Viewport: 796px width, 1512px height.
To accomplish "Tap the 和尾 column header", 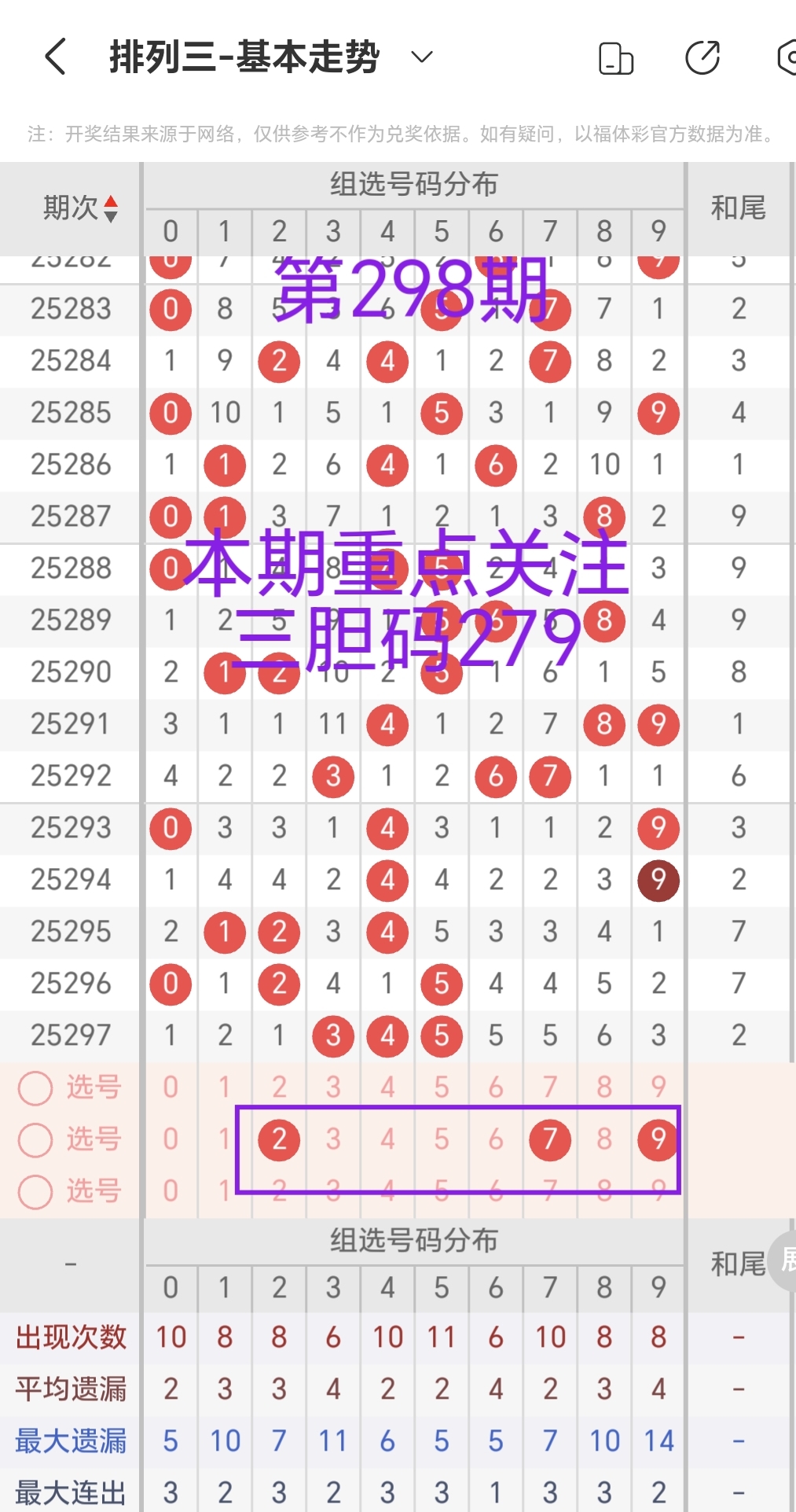I will pos(739,208).
